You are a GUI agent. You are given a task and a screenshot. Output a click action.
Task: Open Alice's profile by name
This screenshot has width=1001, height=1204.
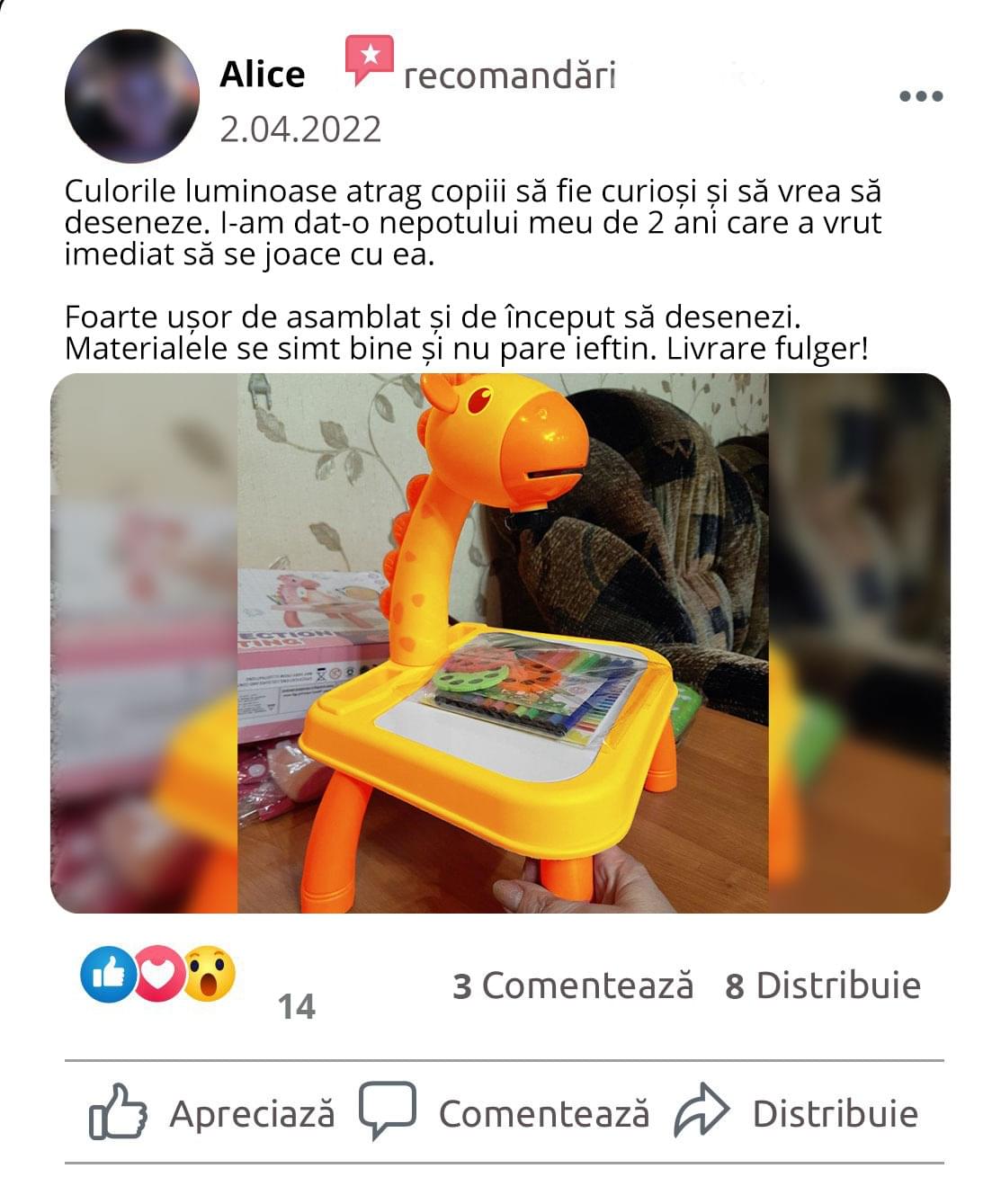(262, 75)
